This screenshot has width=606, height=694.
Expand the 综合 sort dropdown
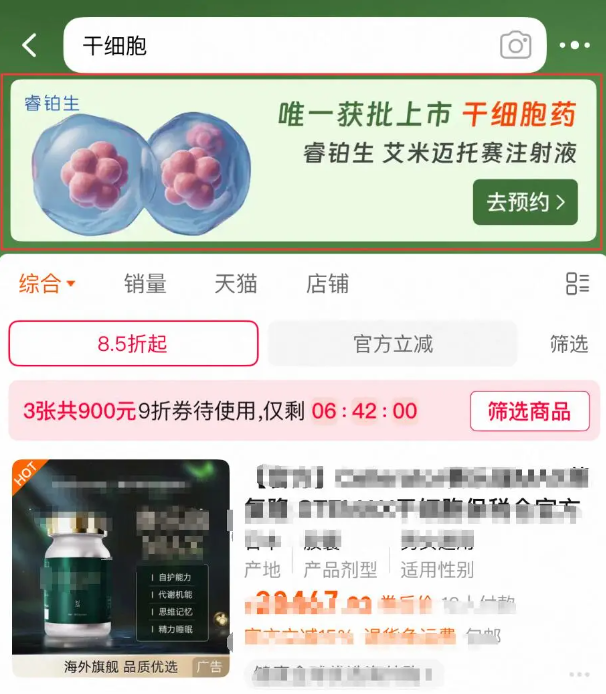point(47,284)
